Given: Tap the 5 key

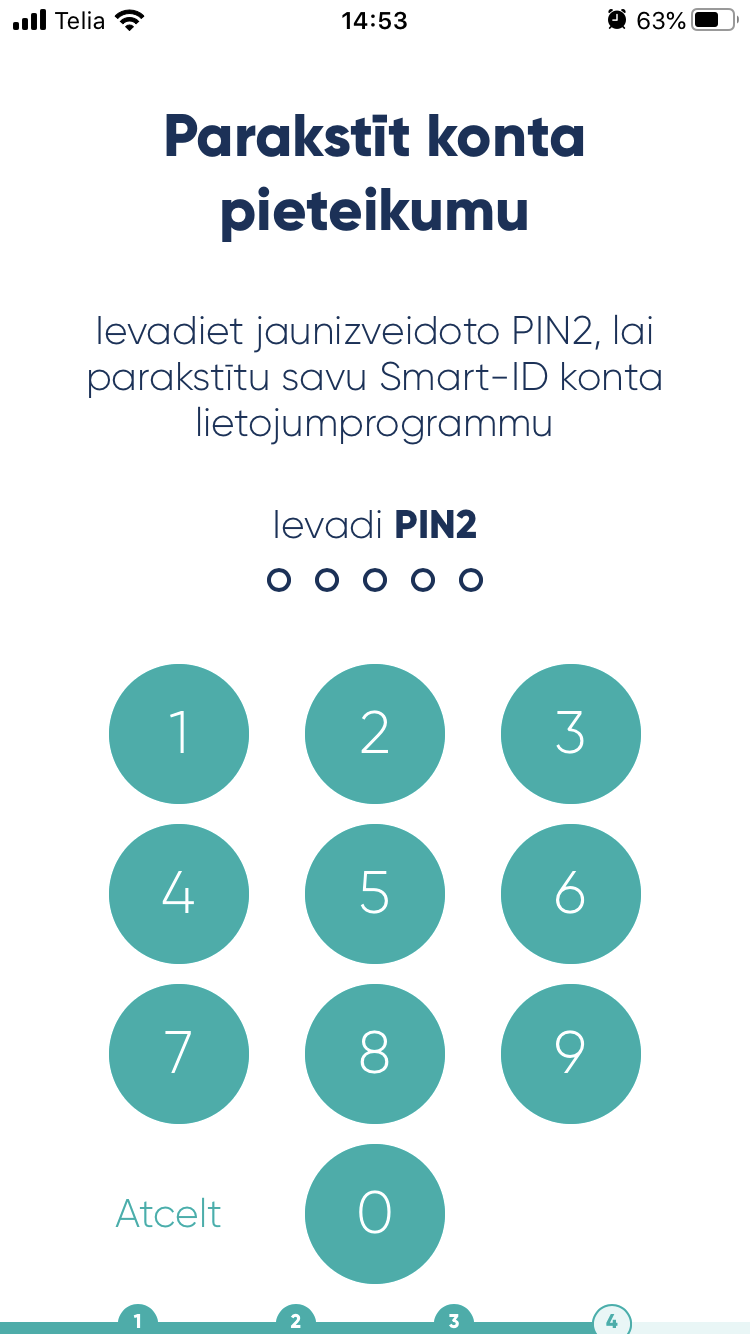Looking at the screenshot, I should pyautogui.click(x=375, y=894).
